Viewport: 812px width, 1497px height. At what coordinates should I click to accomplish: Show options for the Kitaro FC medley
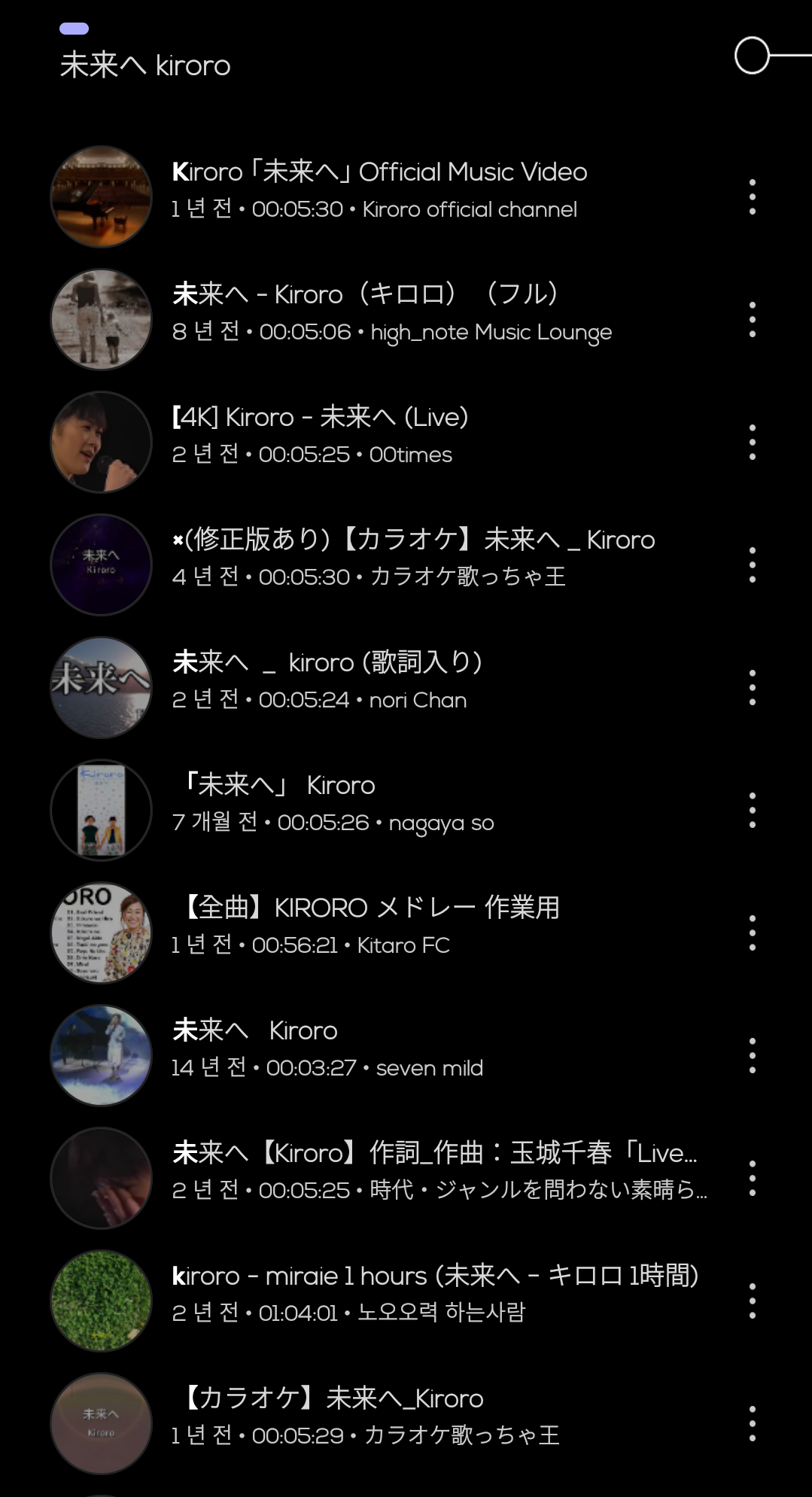pyautogui.click(x=752, y=933)
